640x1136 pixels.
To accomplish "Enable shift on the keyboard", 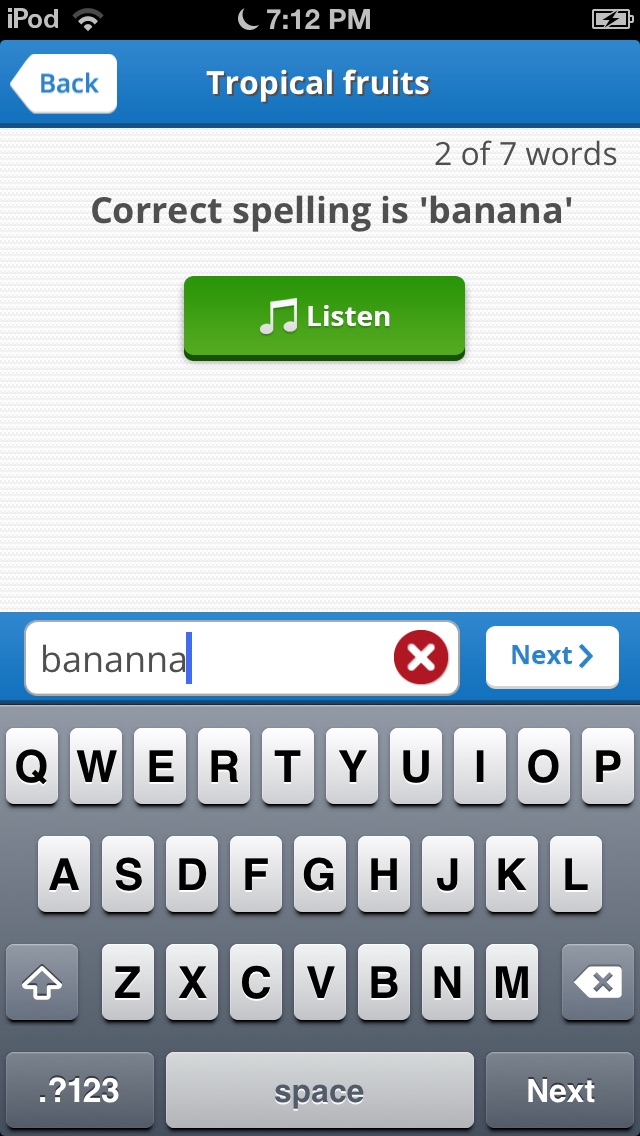I will point(42,983).
